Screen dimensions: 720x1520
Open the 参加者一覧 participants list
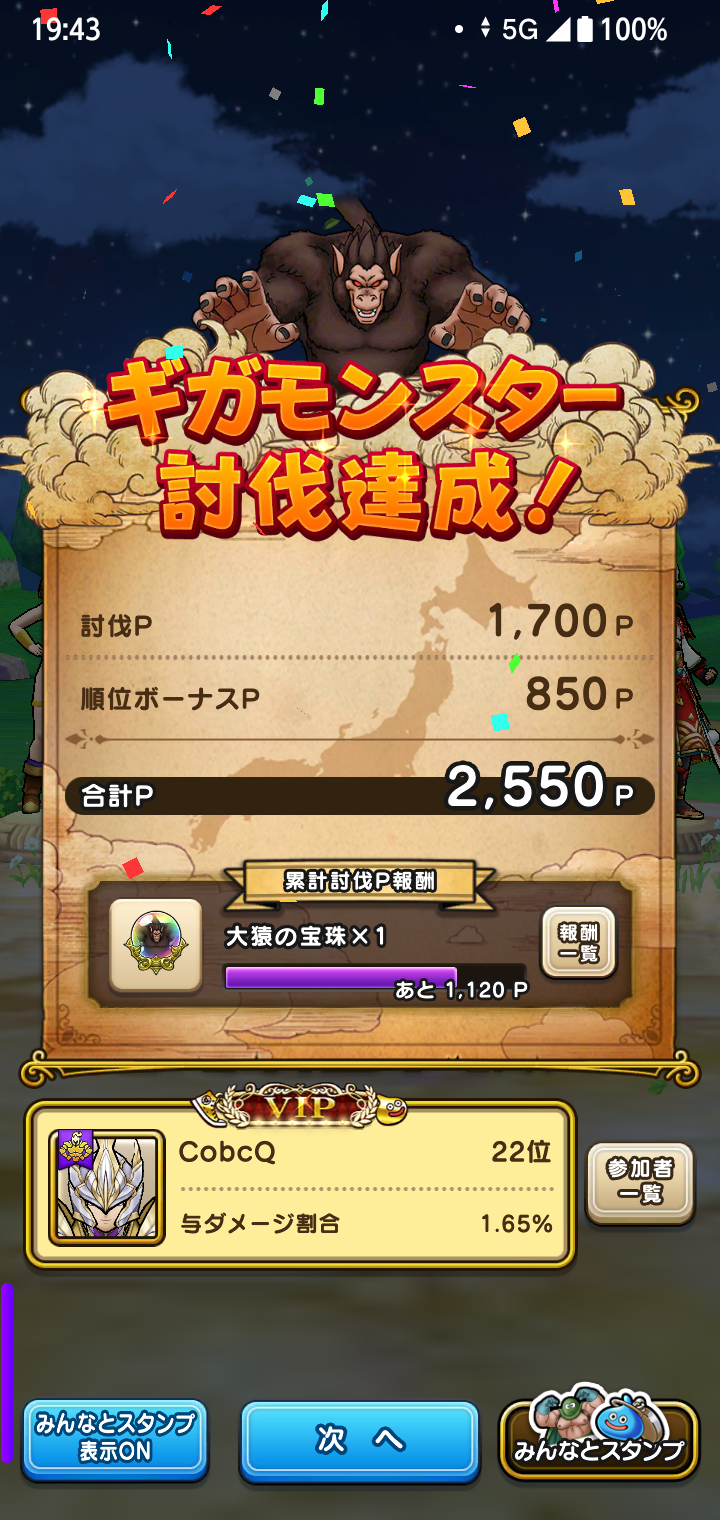click(640, 1183)
